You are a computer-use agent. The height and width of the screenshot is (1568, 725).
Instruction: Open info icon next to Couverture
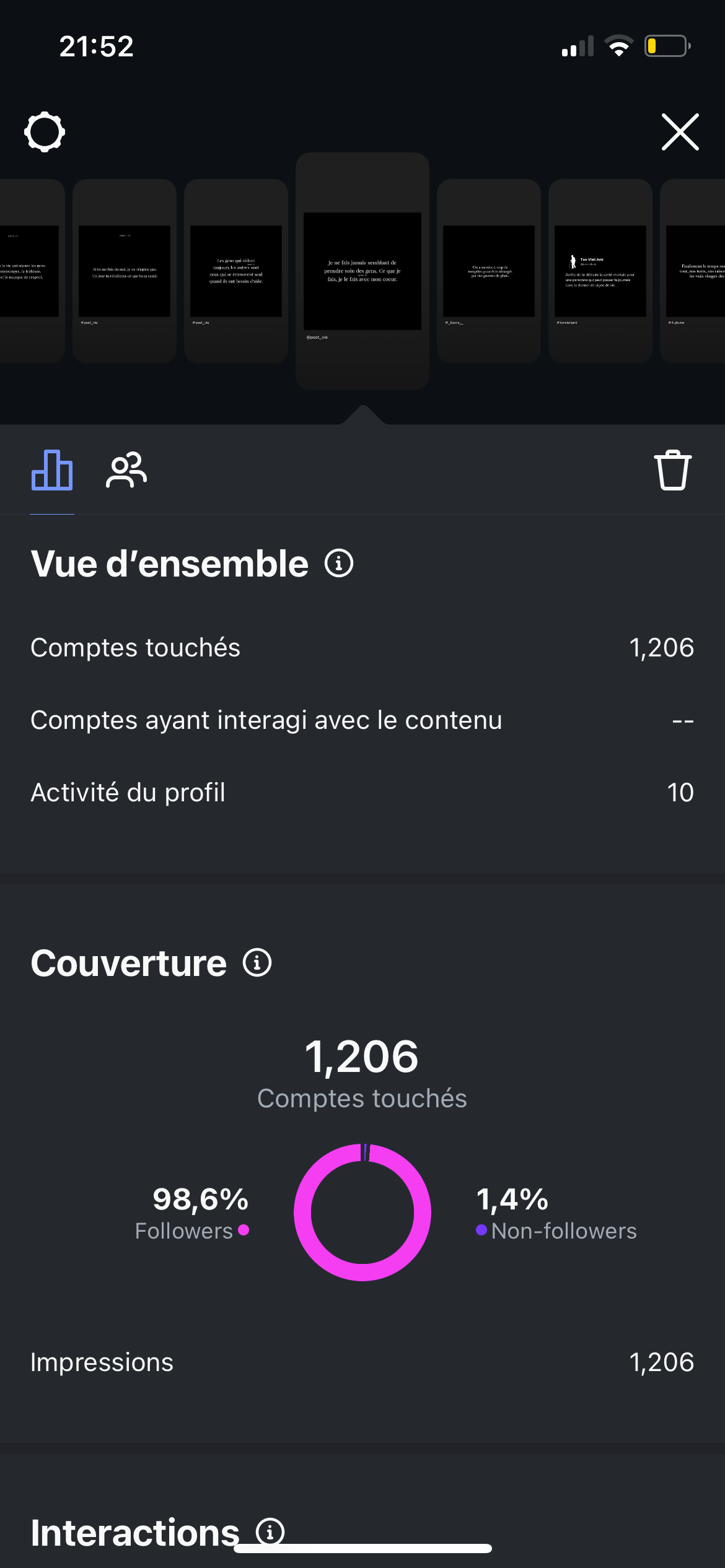tap(257, 963)
